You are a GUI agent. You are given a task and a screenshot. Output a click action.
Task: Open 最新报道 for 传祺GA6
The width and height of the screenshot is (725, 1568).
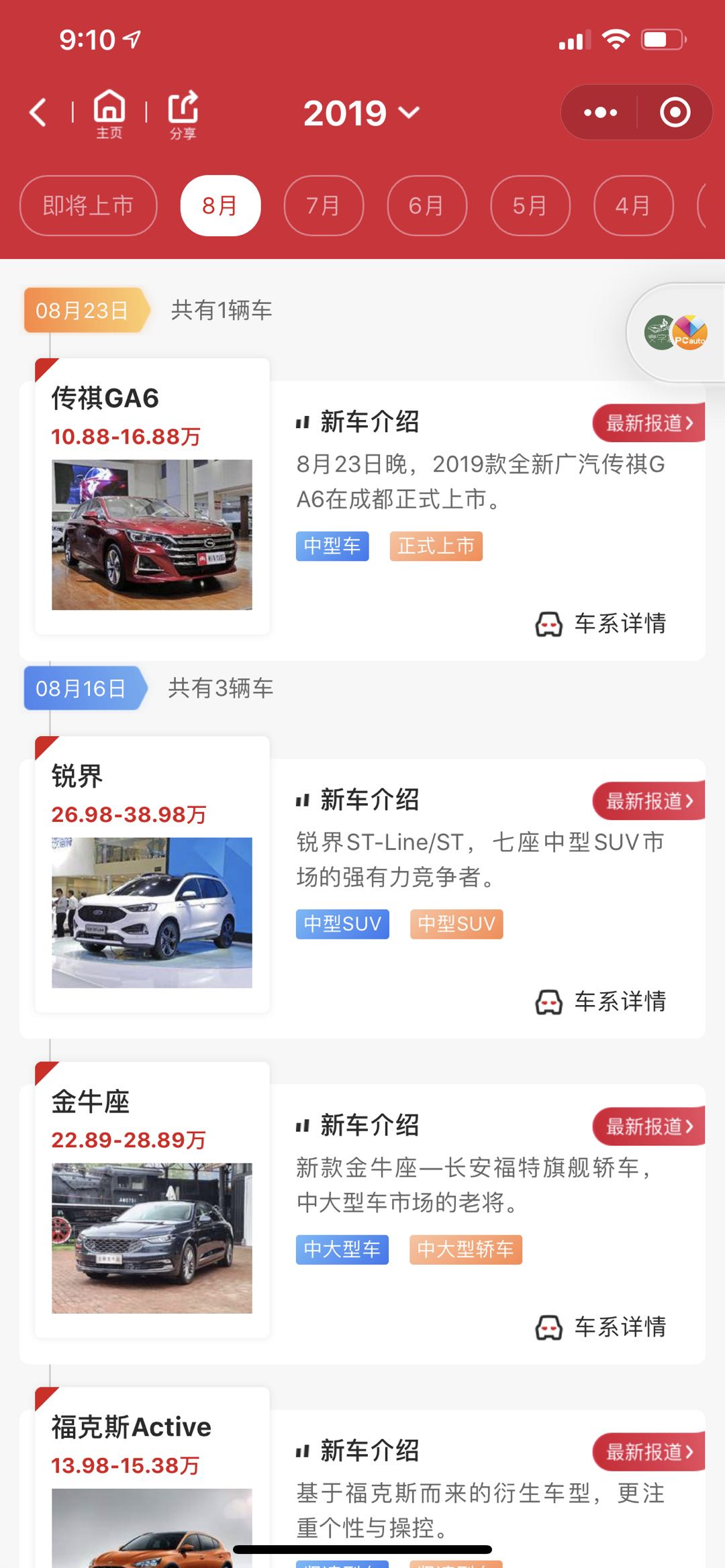tap(648, 423)
